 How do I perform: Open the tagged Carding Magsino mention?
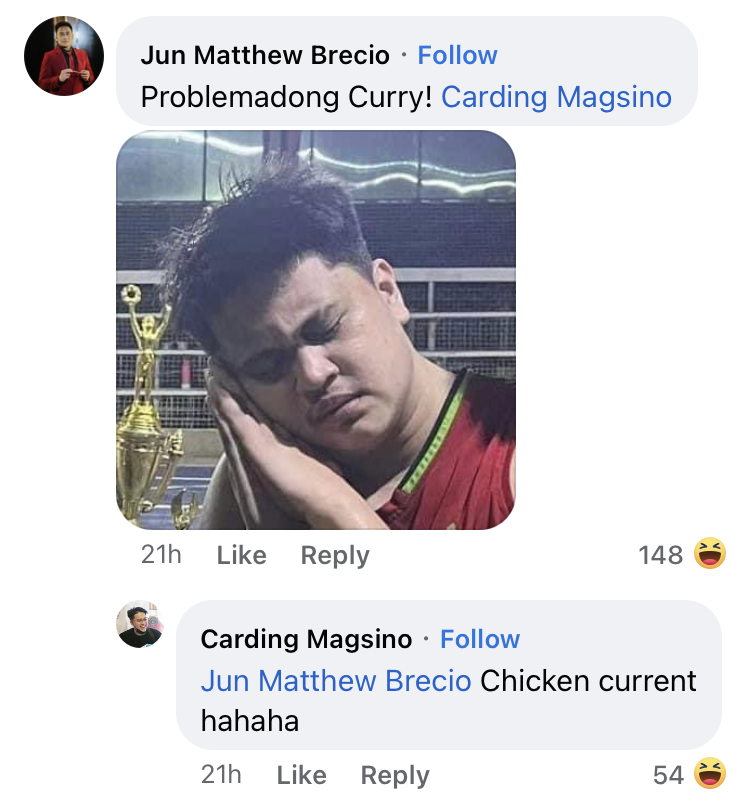556,97
